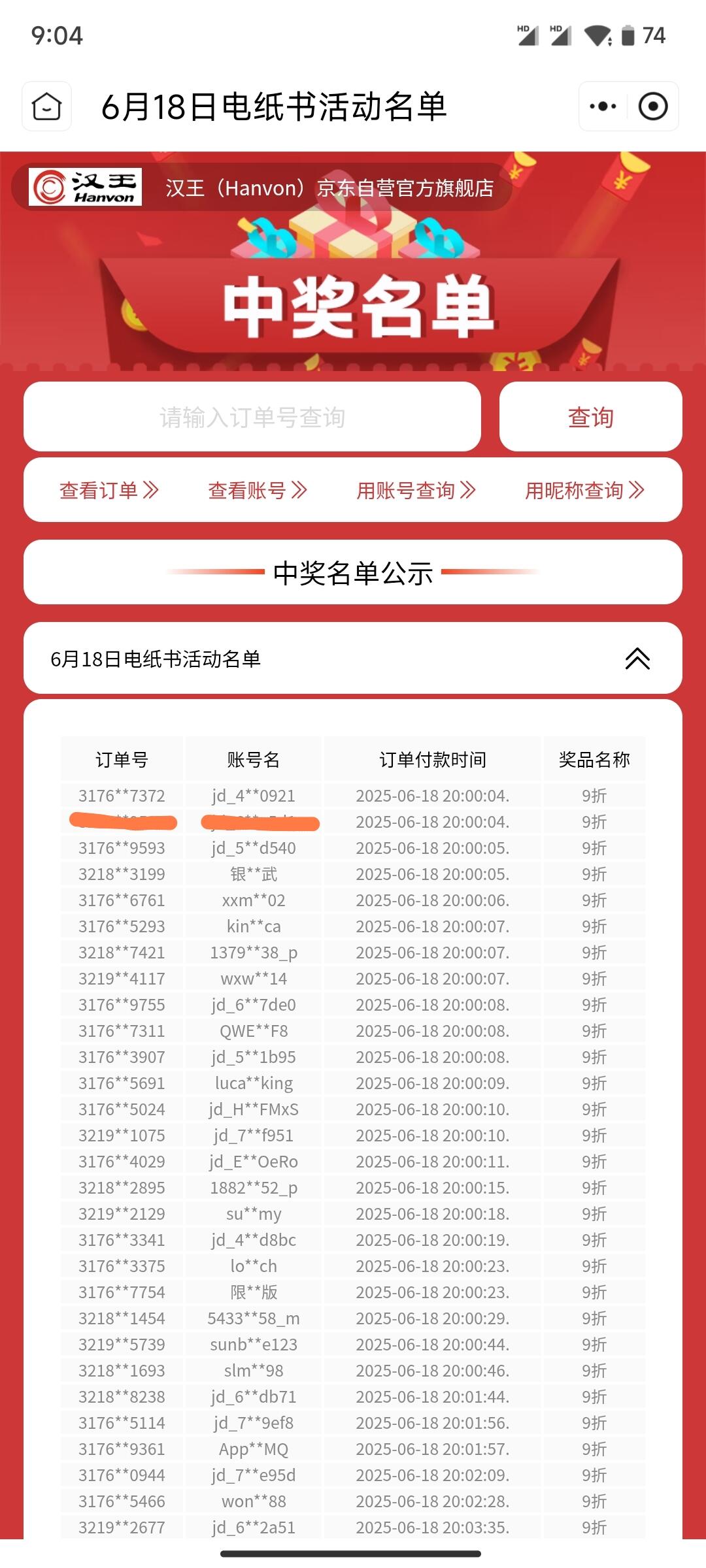Viewport: 706px width, 1568px height.
Task: Collapse the 6月18日电纸书活动名单 section
Action: [637, 659]
